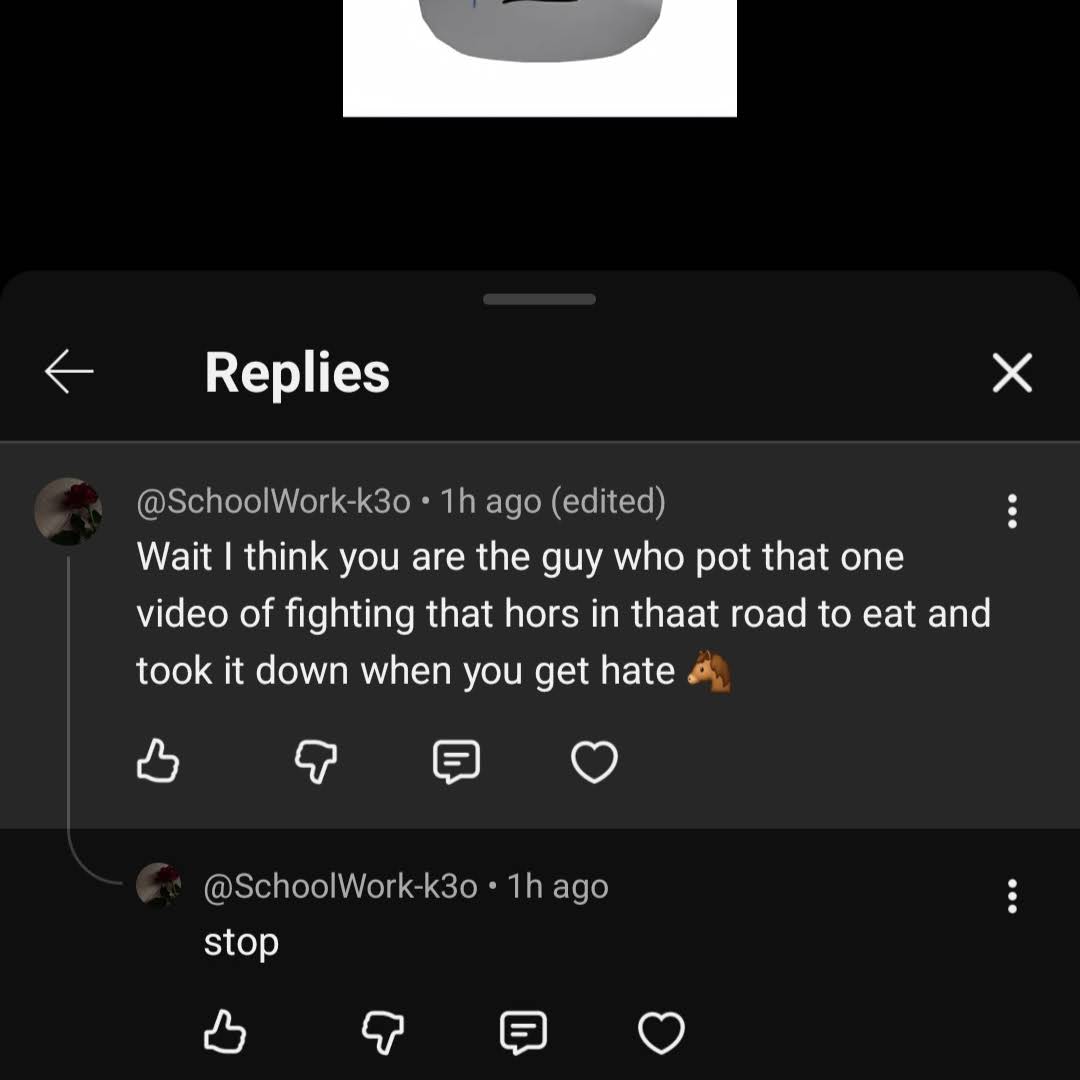The width and height of the screenshot is (1080, 1080).
Task: Reply to the 'Wait I think' comment
Action: click(456, 763)
